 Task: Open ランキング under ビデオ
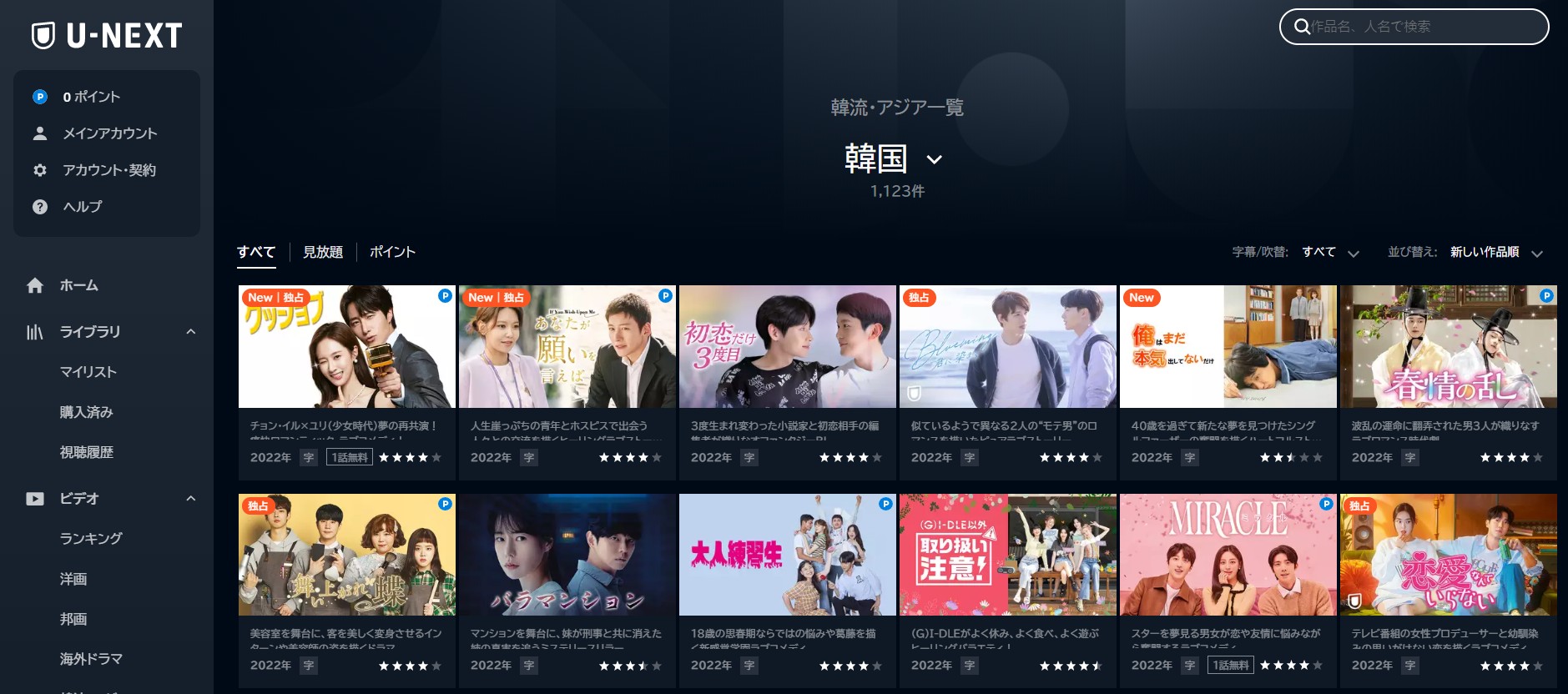[90, 539]
